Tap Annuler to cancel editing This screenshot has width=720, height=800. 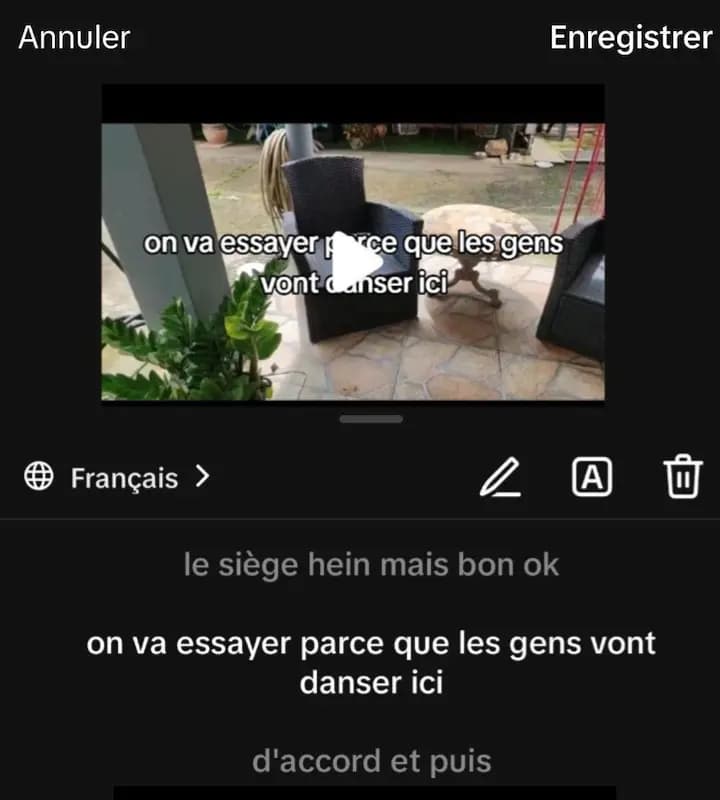point(72,40)
